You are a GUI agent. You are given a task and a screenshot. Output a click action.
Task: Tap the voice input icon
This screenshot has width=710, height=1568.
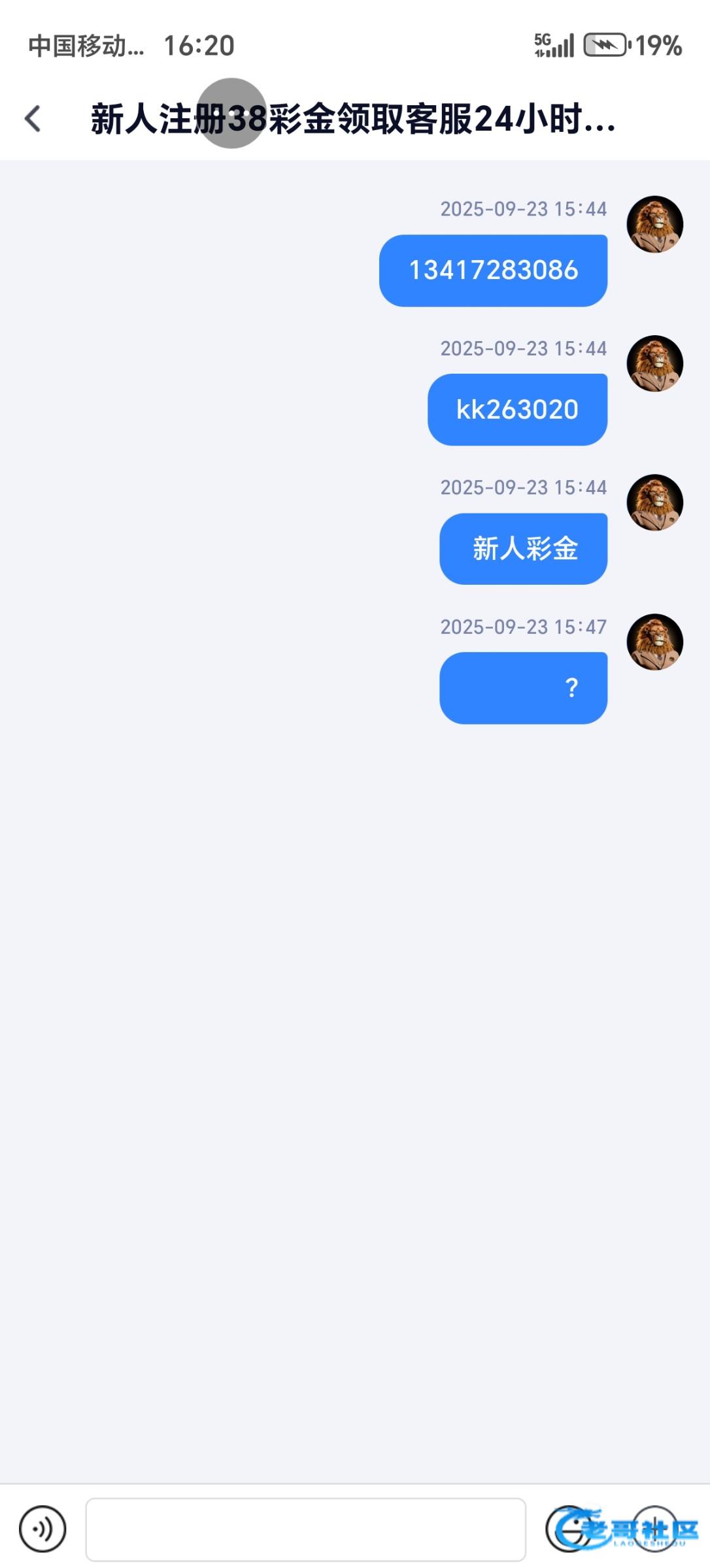42,1529
